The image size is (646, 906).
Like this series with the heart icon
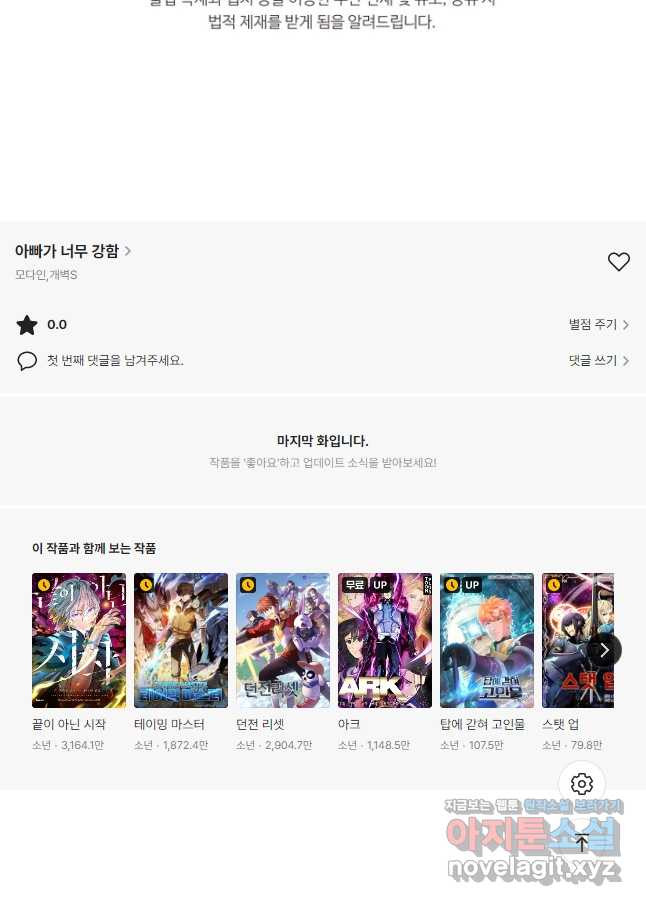619,262
